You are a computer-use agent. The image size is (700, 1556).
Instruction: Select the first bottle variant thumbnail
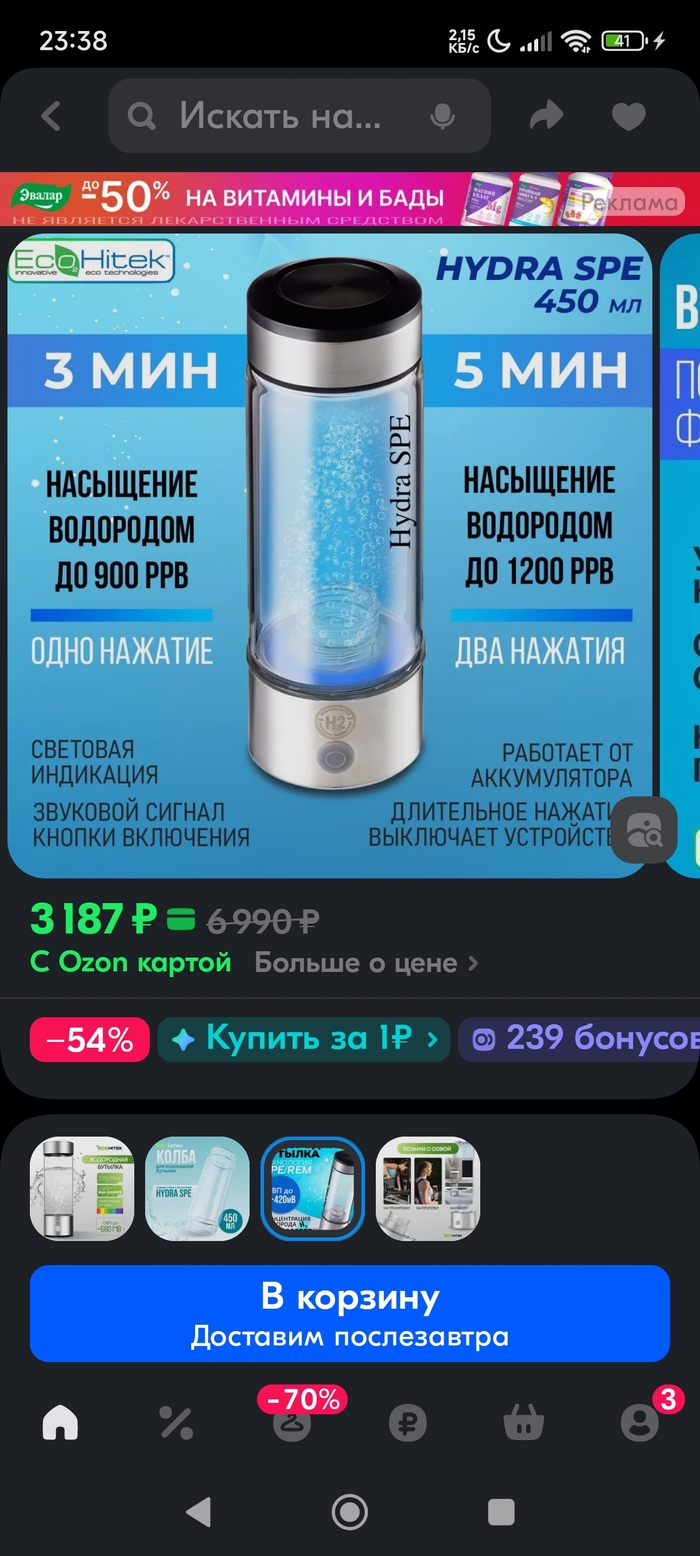(x=82, y=1188)
